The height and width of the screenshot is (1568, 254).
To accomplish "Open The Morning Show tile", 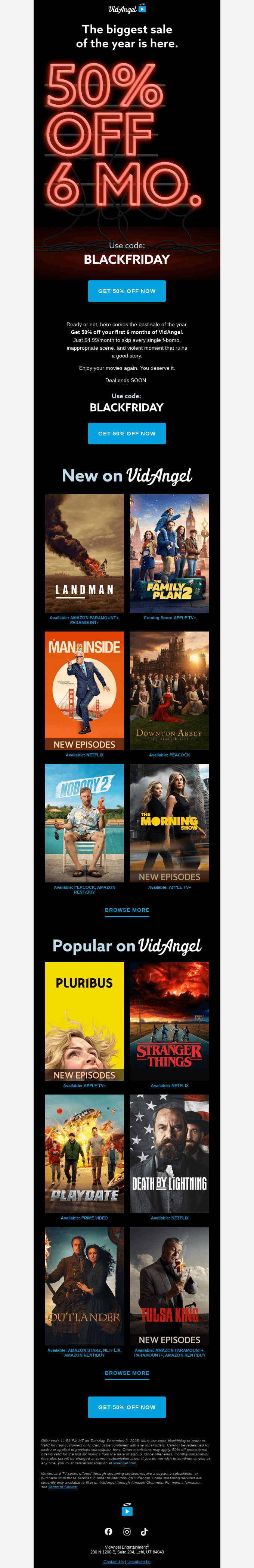I will coord(169,822).
